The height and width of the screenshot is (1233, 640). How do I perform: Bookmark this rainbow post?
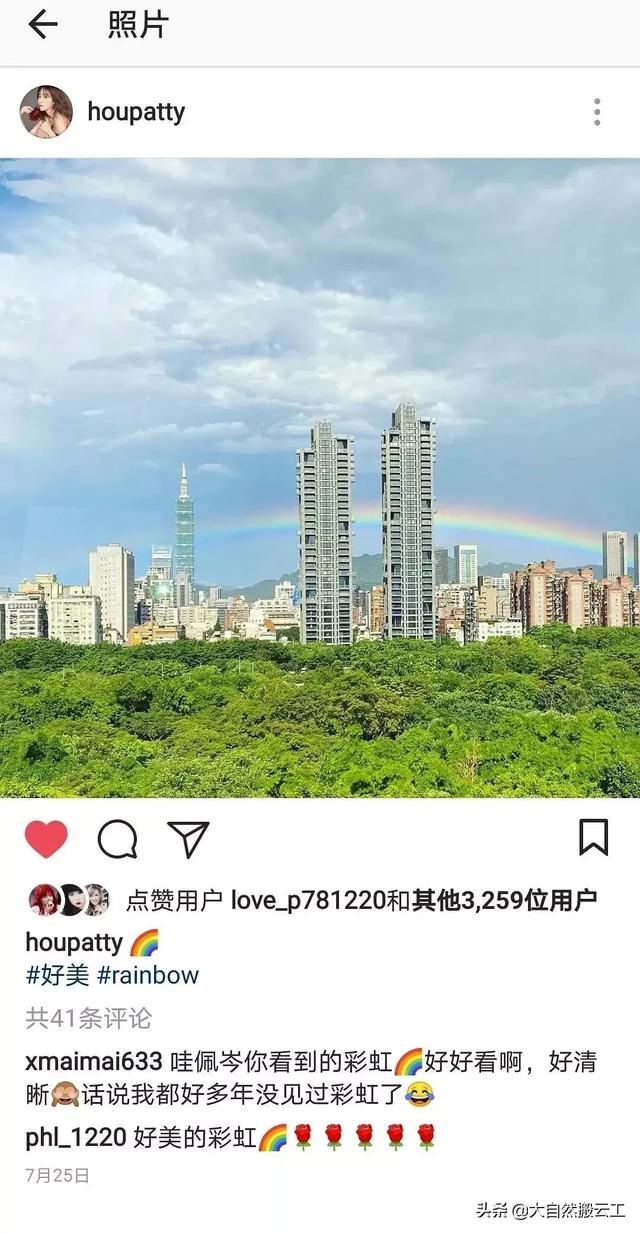pyautogui.click(x=594, y=837)
